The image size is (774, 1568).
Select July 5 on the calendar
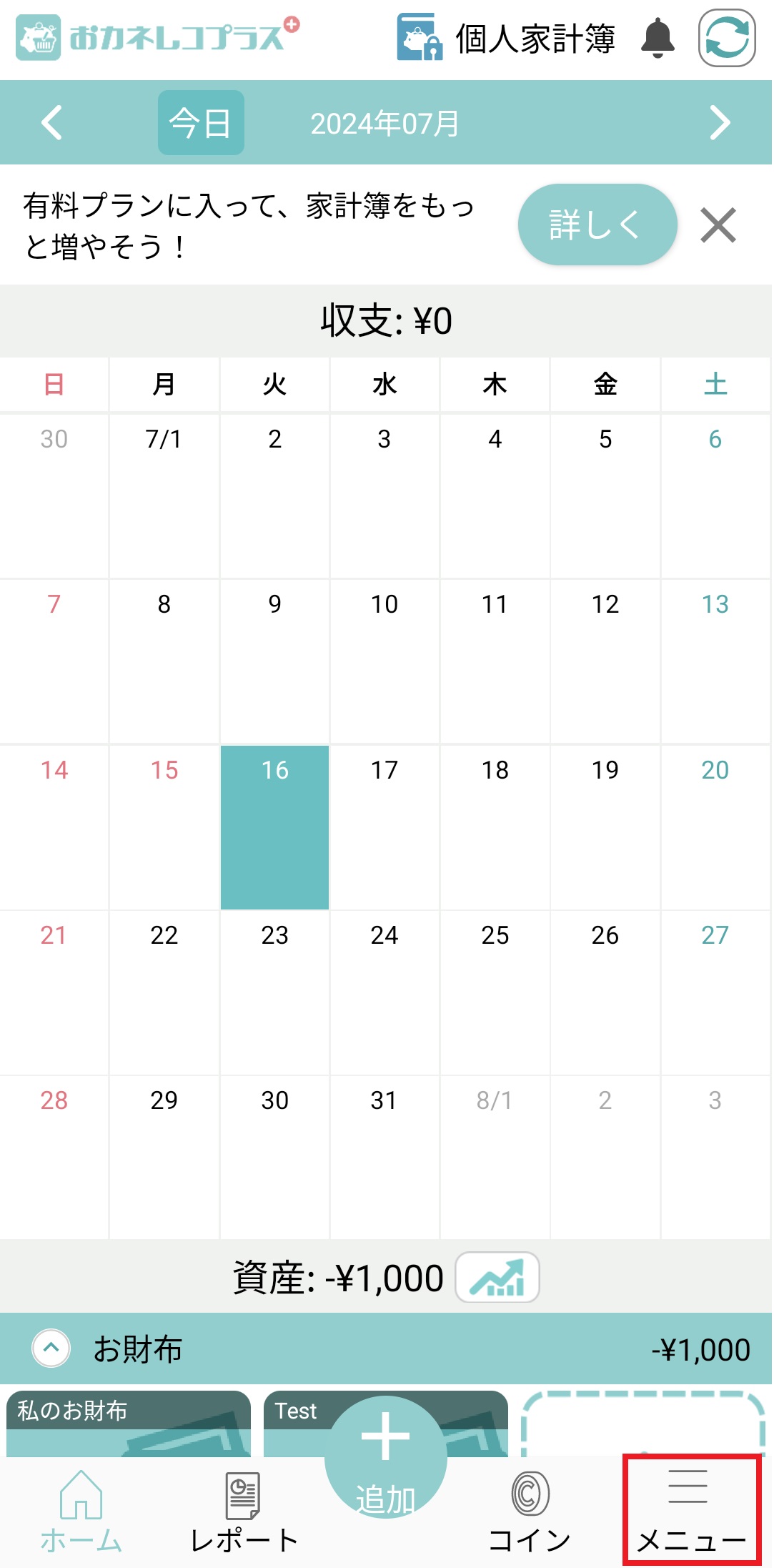click(605, 495)
